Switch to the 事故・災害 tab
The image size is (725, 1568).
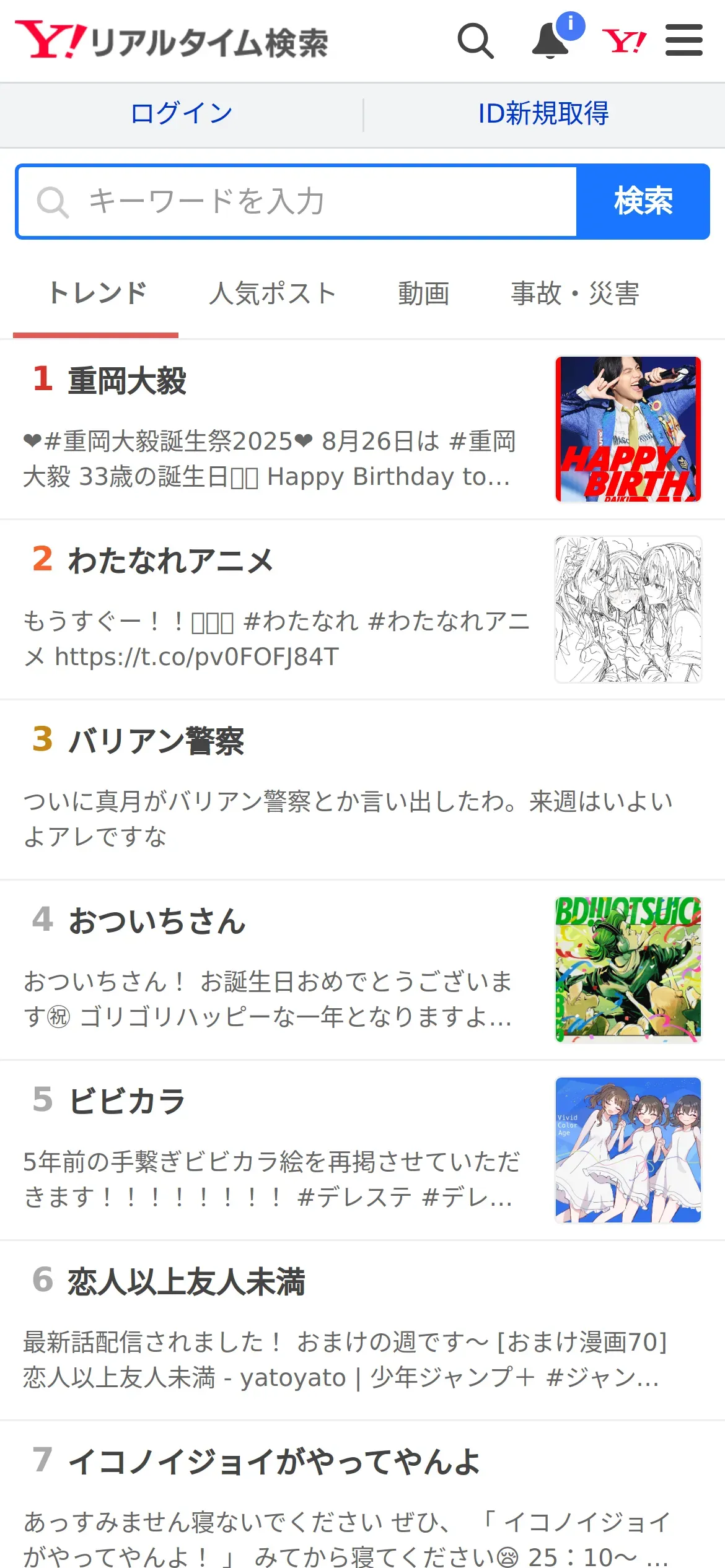575,294
